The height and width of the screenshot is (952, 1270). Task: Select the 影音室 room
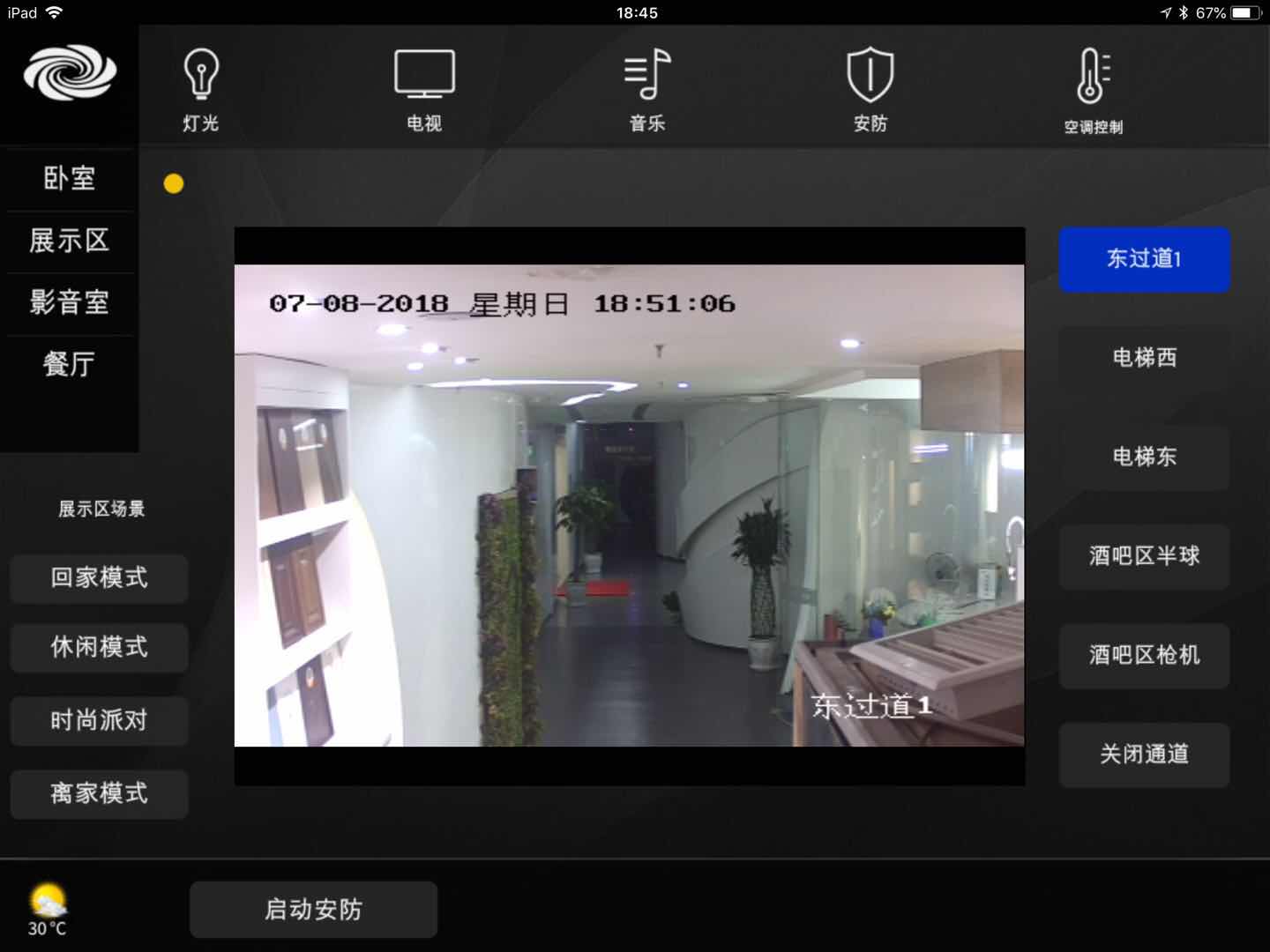[x=70, y=302]
